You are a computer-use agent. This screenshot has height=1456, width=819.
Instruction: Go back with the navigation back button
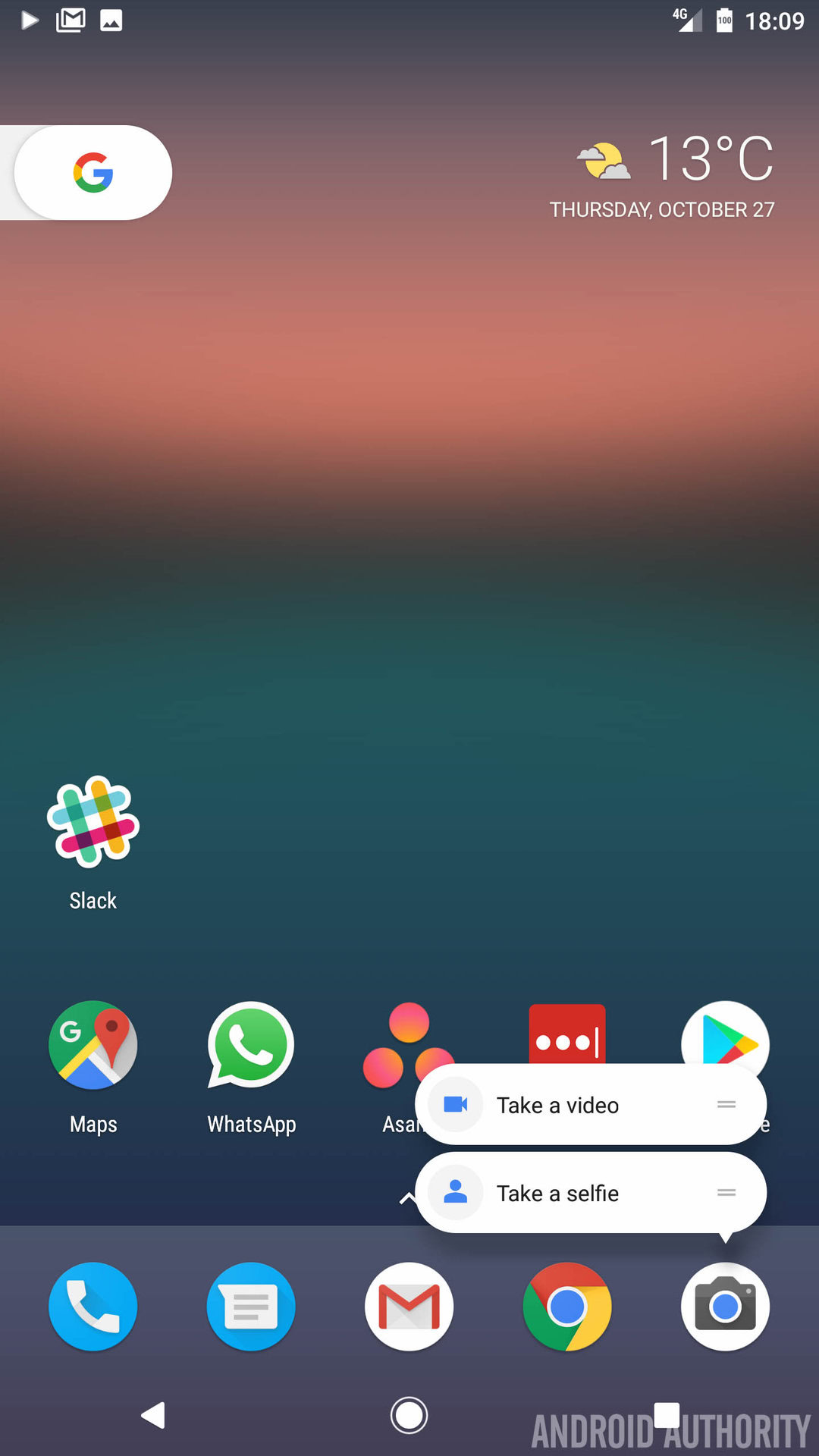click(153, 1415)
